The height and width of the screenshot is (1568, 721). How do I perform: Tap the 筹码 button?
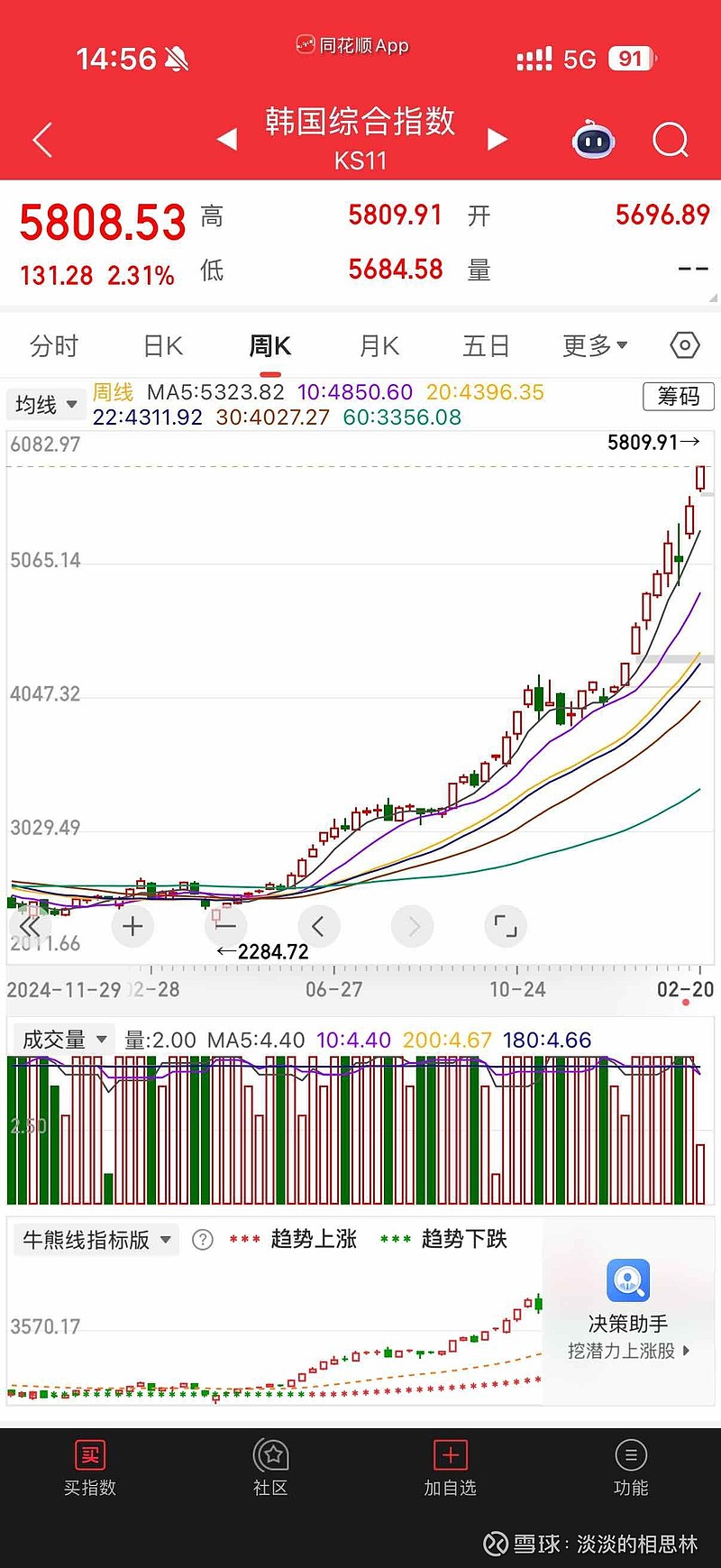pyautogui.click(x=678, y=396)
